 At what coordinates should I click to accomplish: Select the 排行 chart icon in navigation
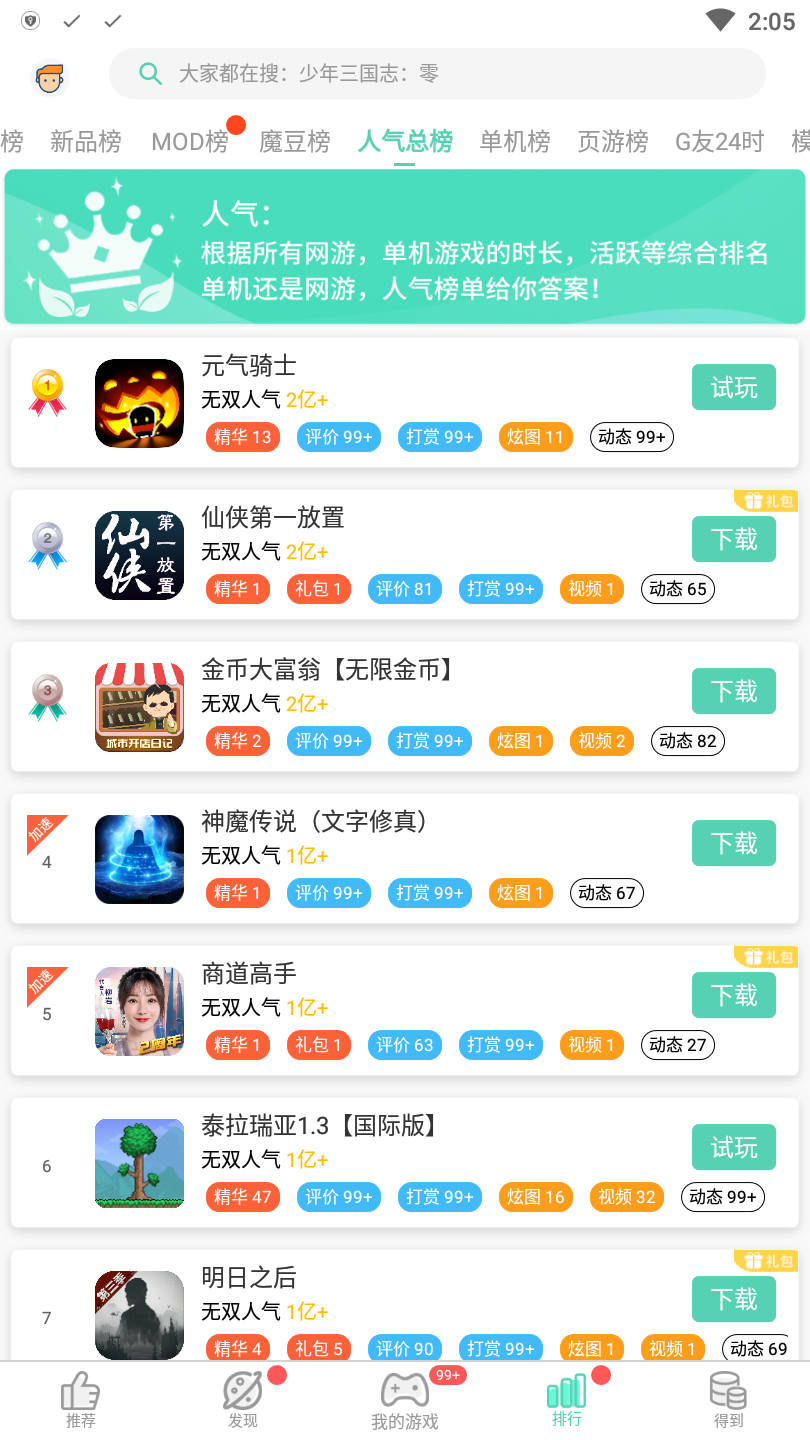click(x=567, y=1390)
